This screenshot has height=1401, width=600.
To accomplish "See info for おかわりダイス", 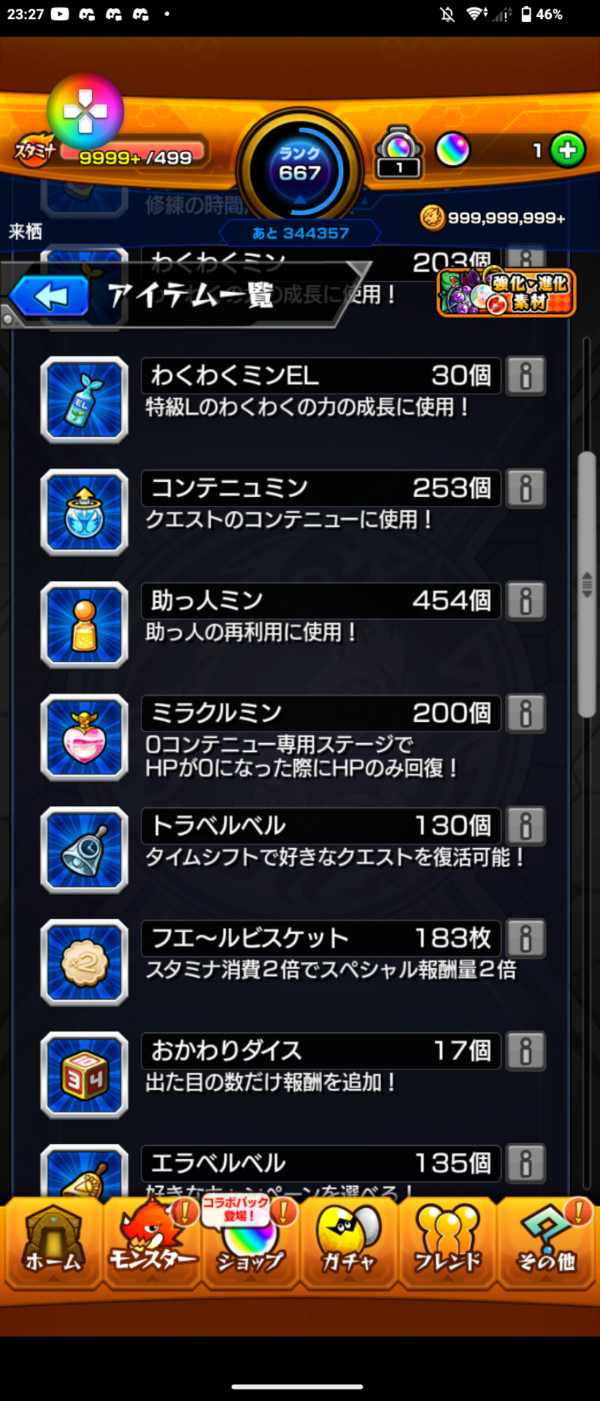I will tap(525, 1051).
